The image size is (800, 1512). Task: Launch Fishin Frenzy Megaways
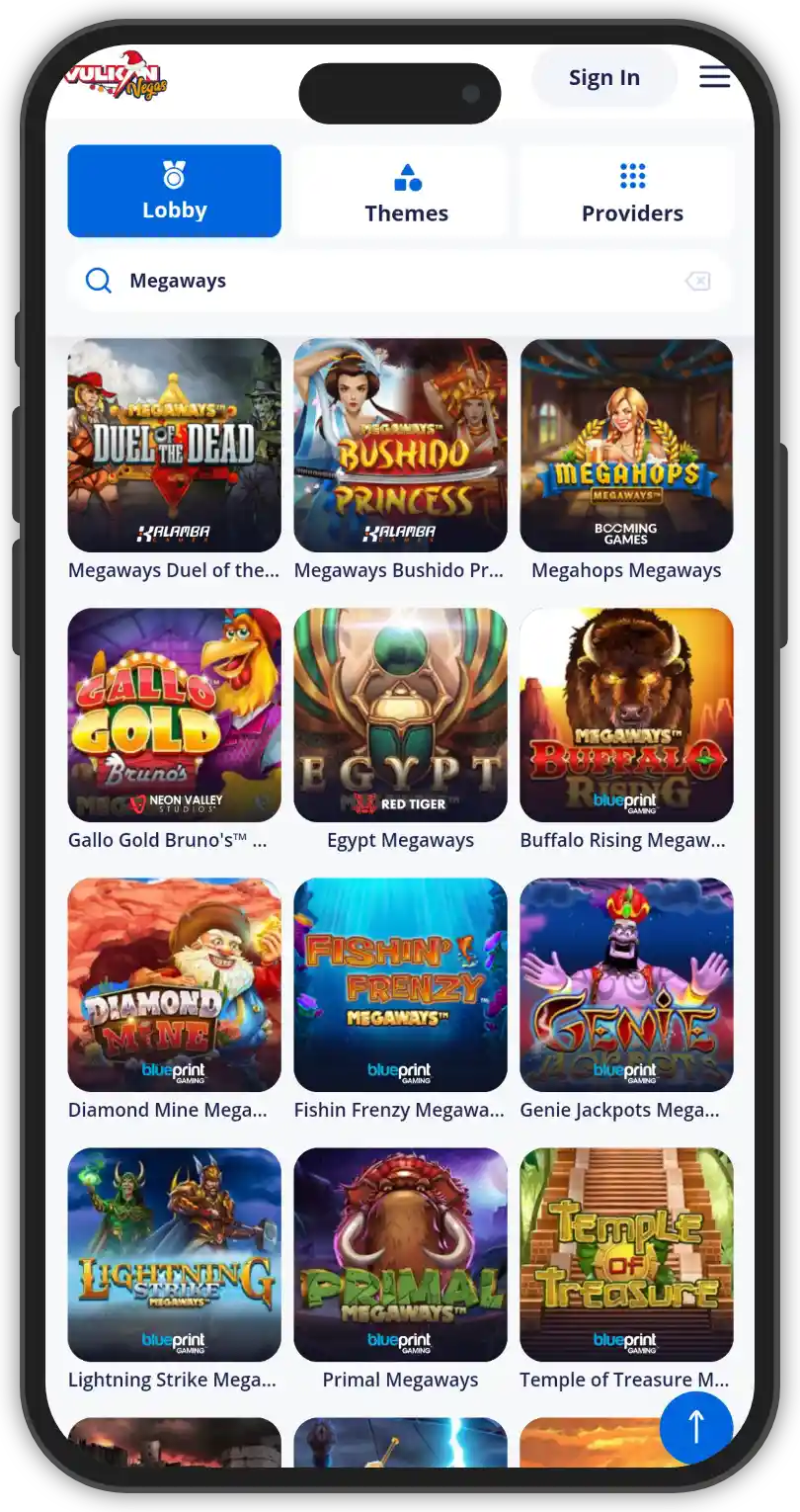point(400,984)
